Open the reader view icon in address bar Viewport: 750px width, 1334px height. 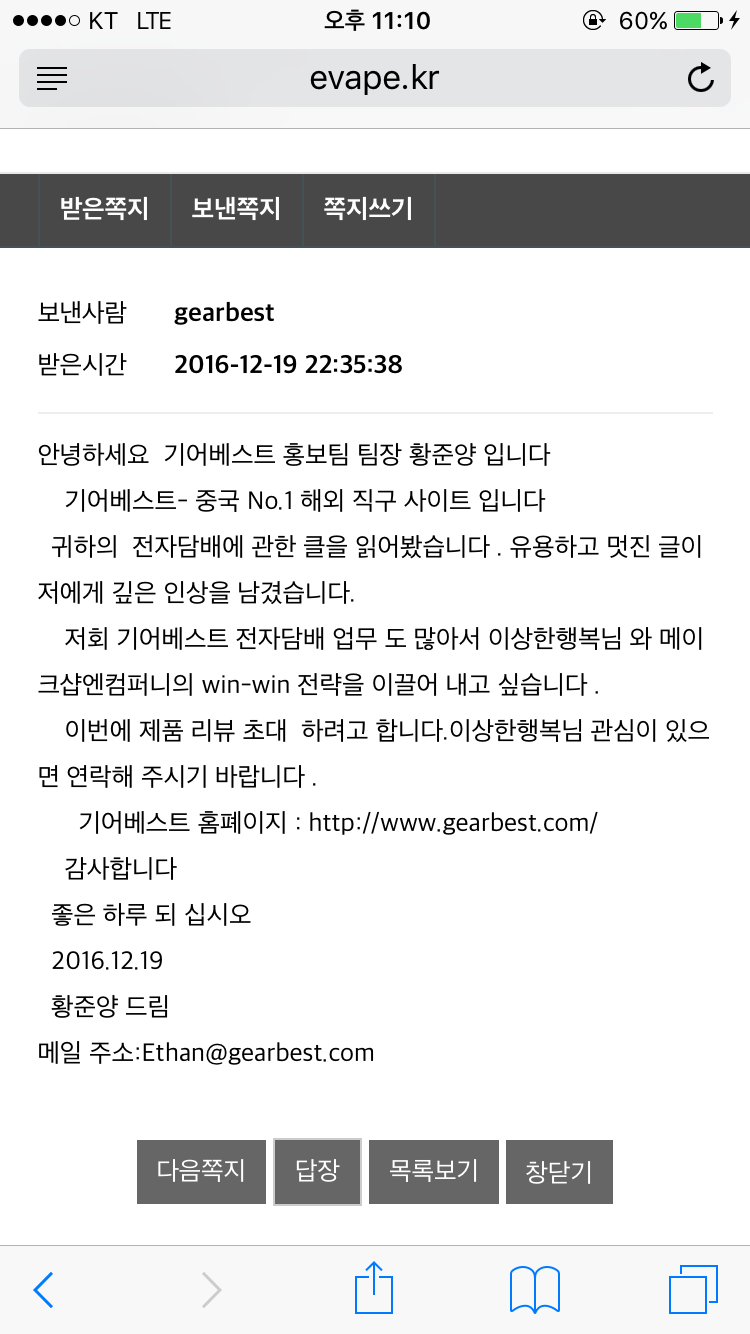[52, 78]
